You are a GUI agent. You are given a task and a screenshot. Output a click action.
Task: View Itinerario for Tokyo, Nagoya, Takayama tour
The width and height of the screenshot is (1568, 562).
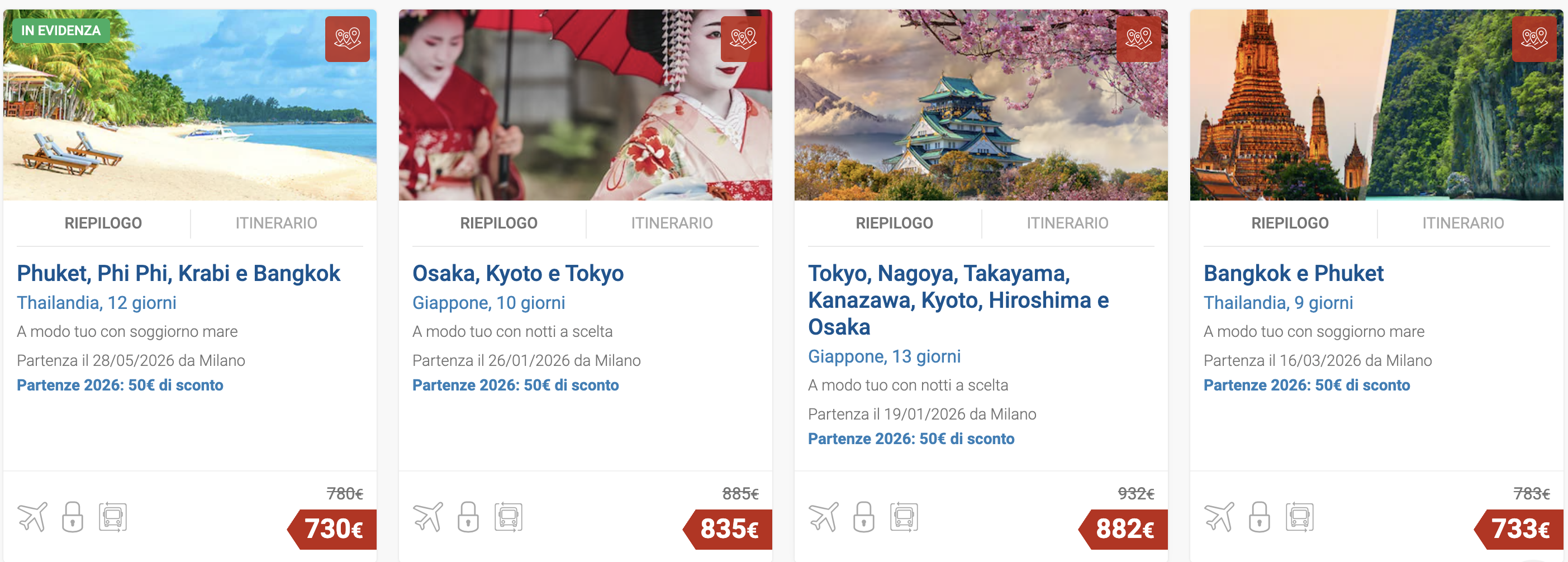pos(1068,223)
